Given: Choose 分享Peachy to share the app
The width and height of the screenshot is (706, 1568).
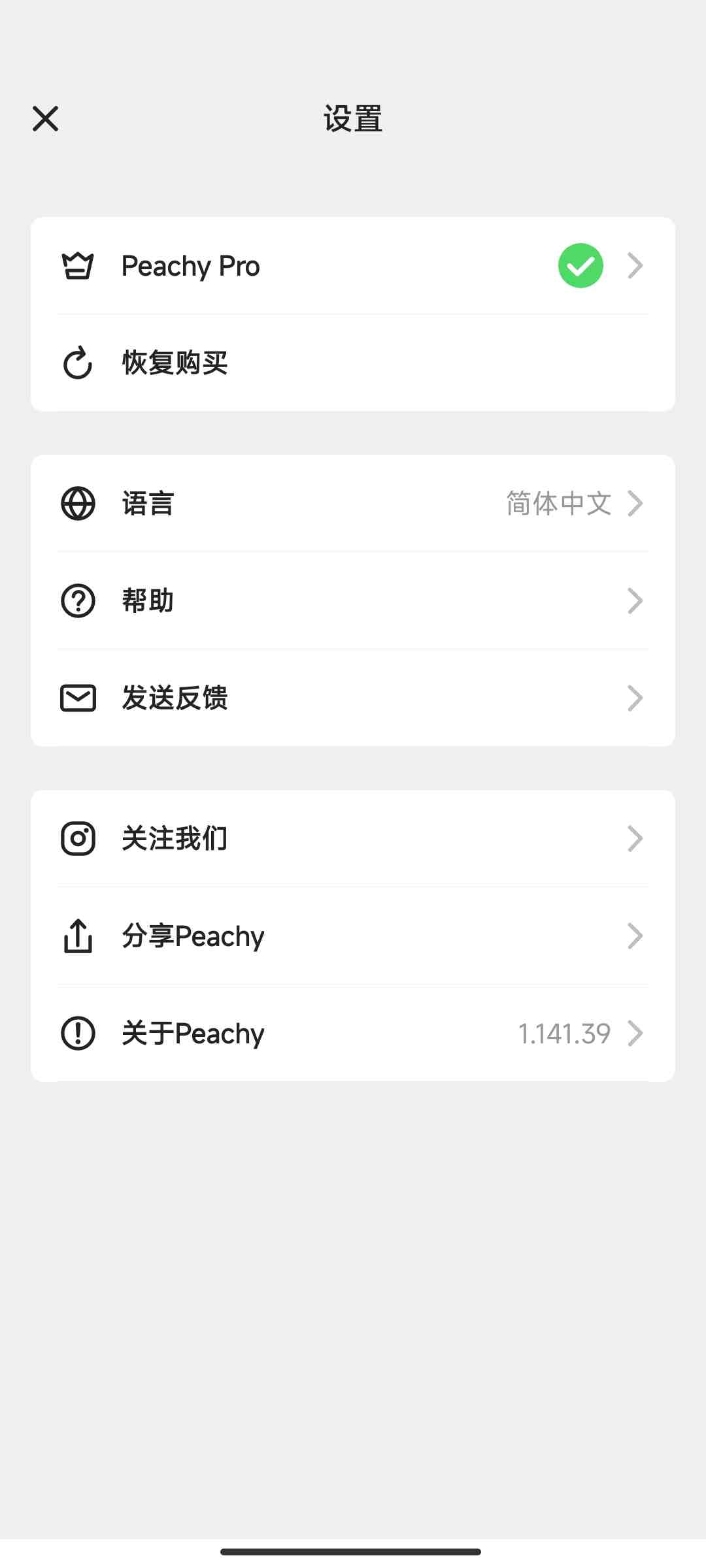Looking at the screenshot, I should [x=353, y=936].
